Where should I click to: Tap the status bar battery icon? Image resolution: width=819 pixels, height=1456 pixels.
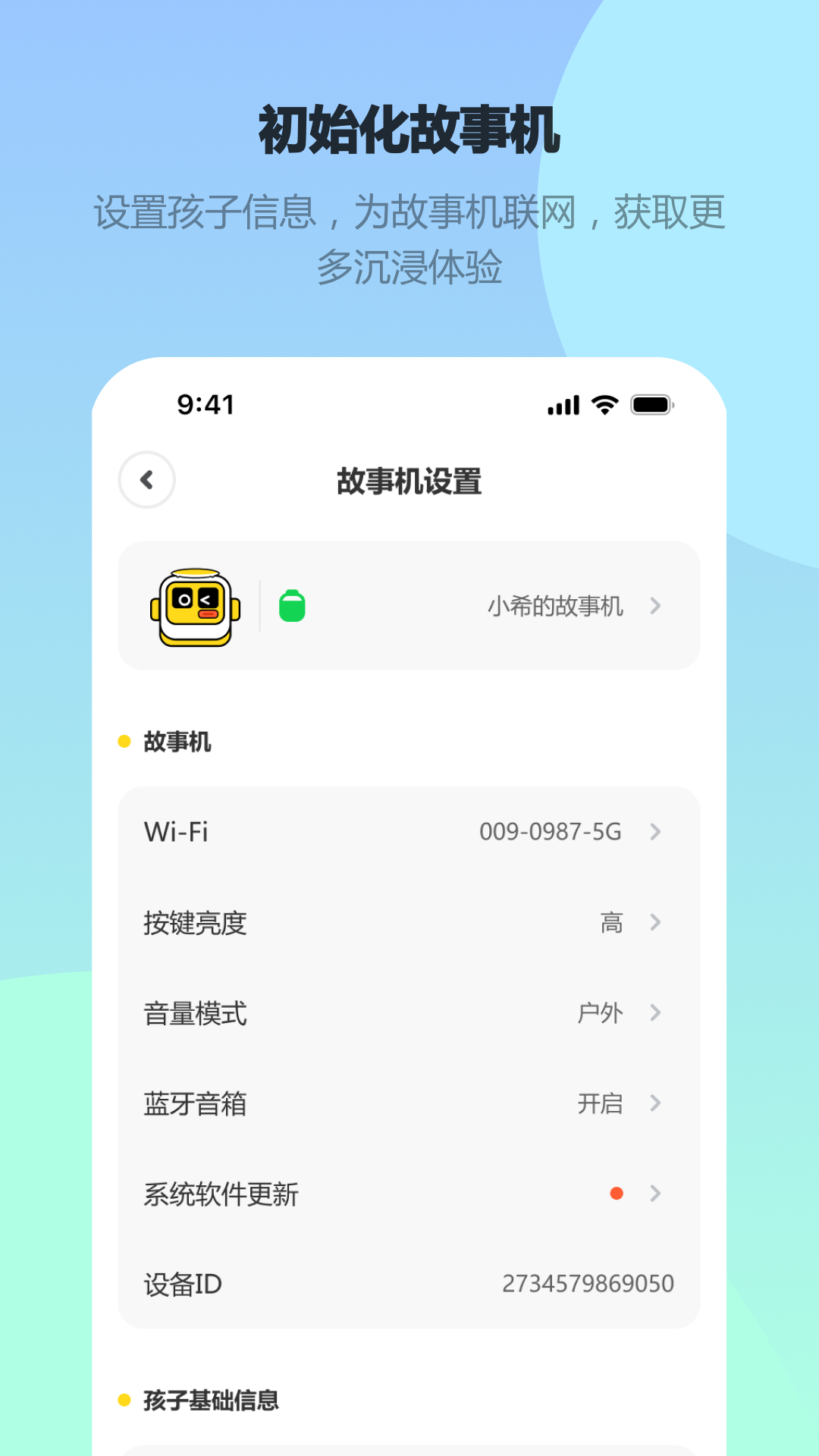pos(651,406)
